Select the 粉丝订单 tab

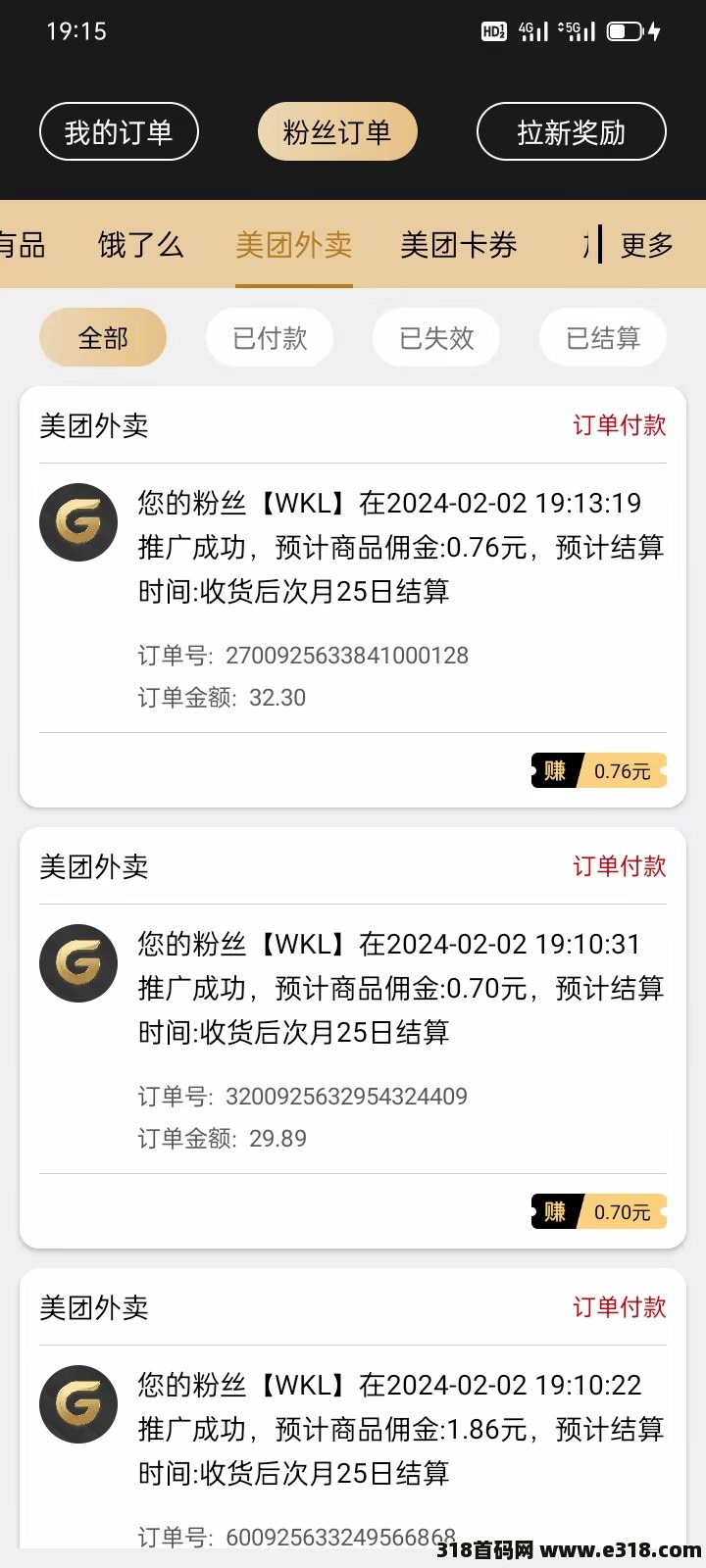pos(337,132)
